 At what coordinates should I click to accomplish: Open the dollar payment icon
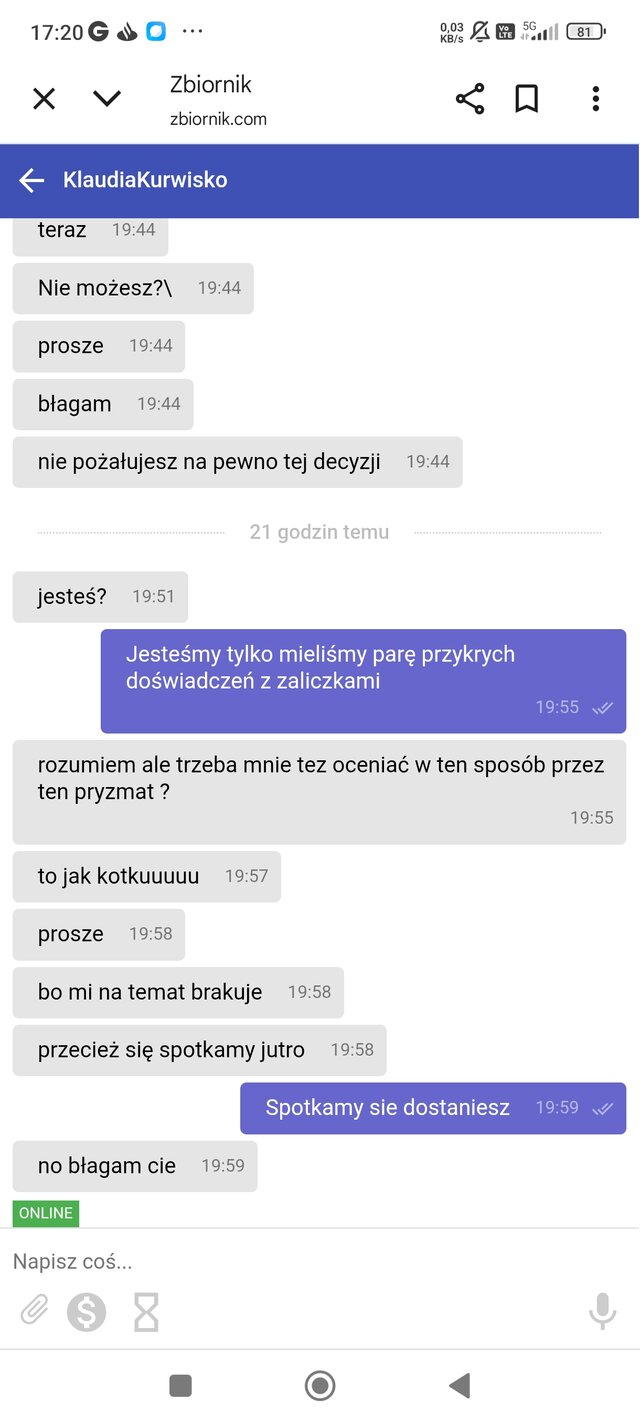point(87,1312)
